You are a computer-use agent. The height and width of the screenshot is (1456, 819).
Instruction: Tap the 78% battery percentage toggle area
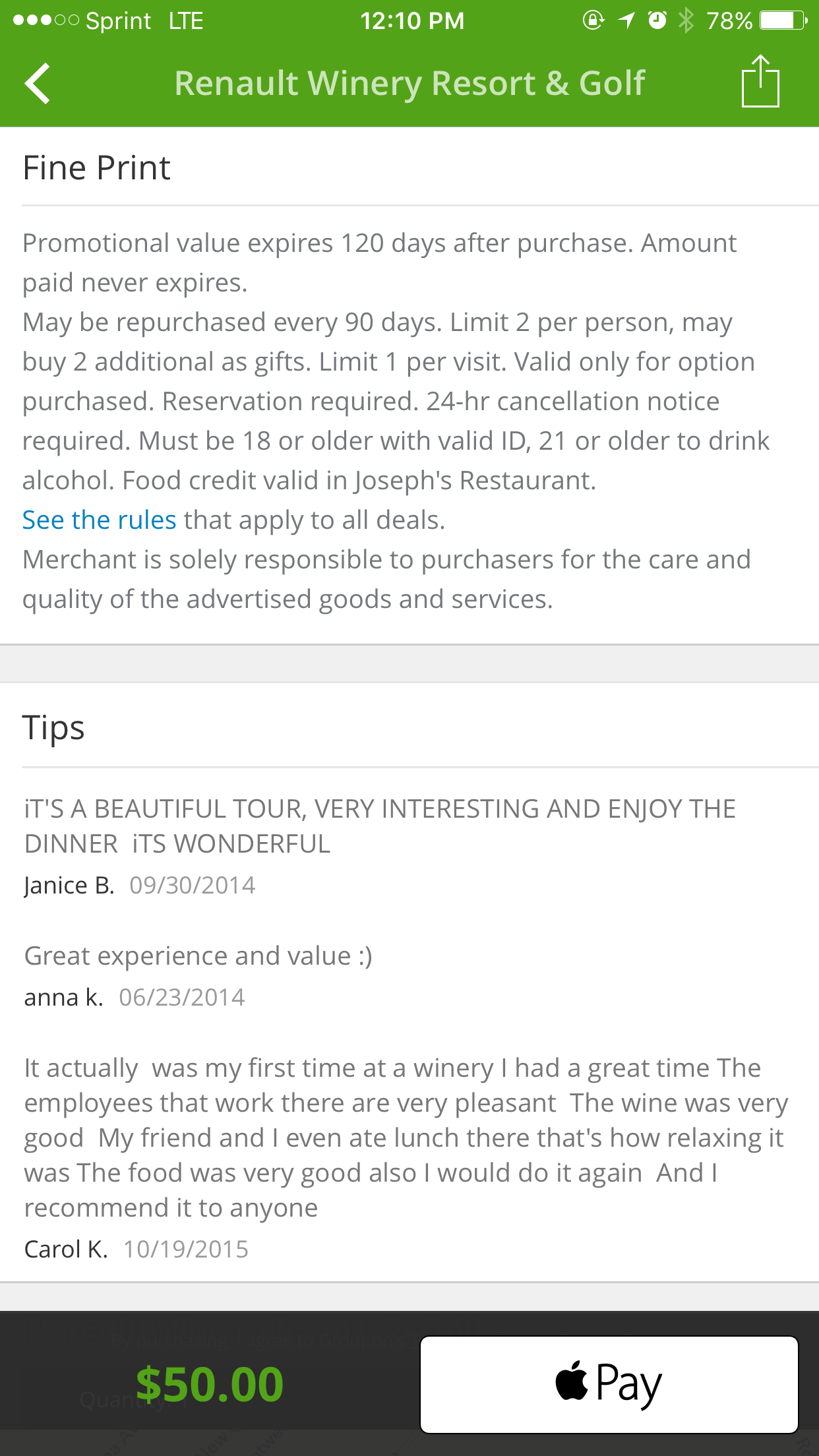(729, 20)
